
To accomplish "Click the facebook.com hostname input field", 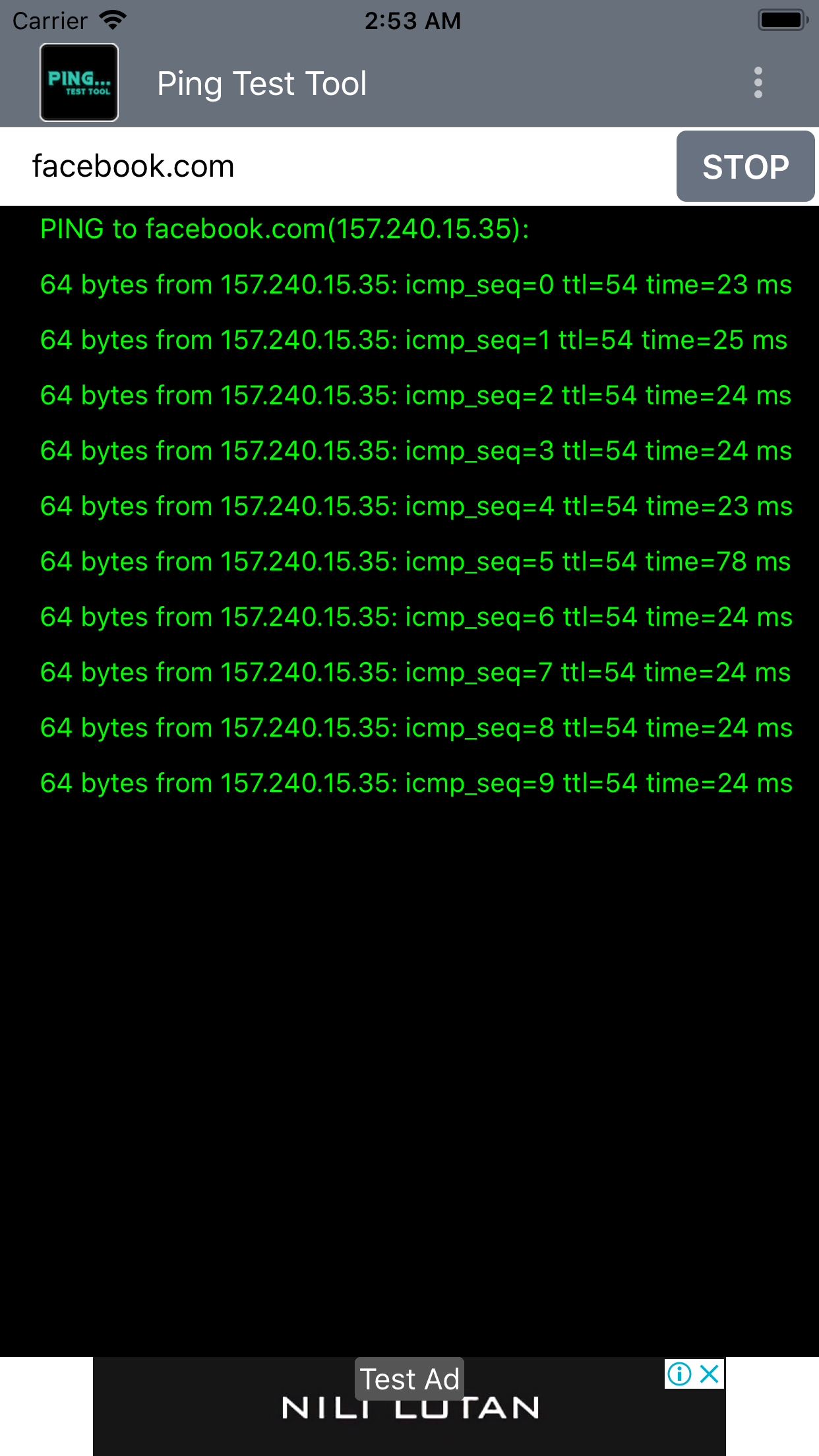I will [264, 166].
